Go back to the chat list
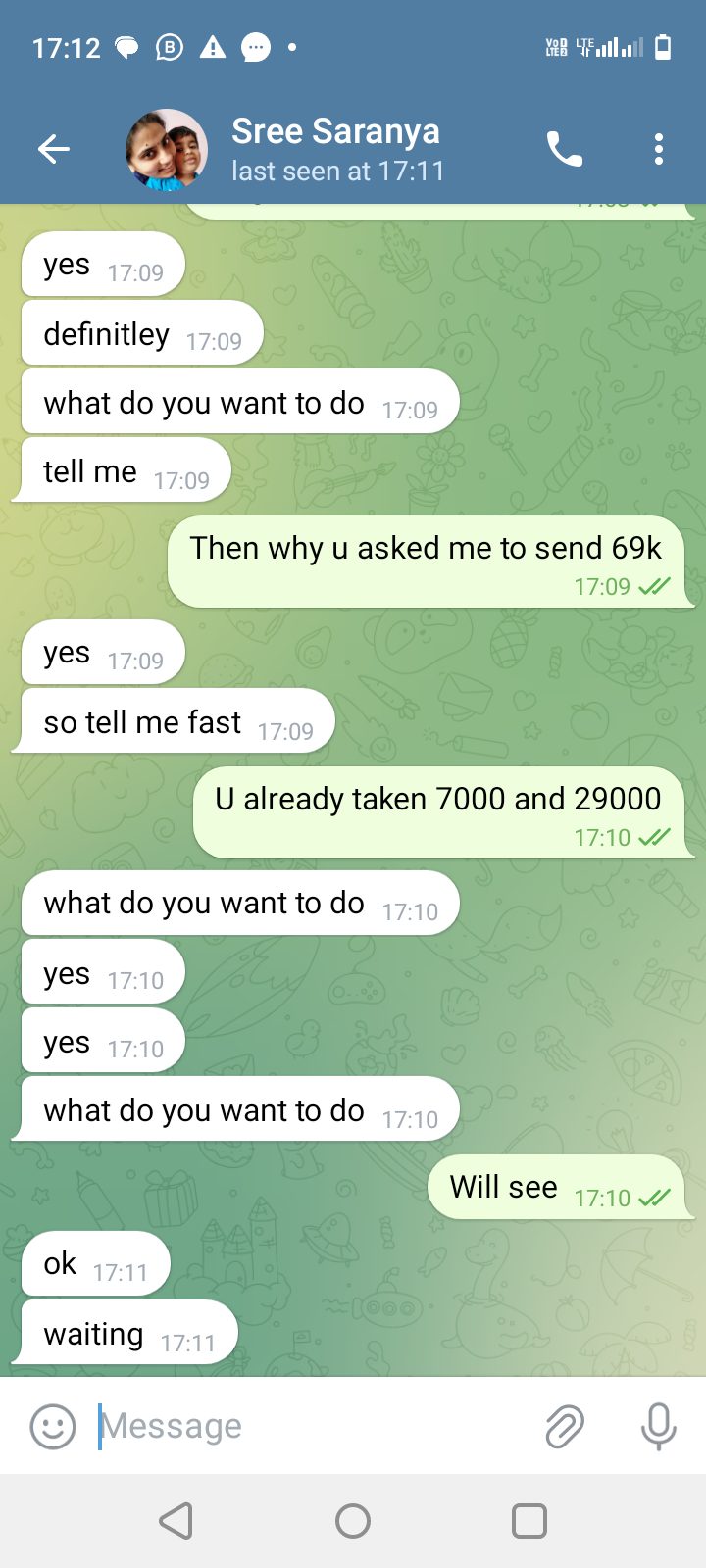Image resolution: width=706 pixels, height=1568 pixels. [54, 149]
